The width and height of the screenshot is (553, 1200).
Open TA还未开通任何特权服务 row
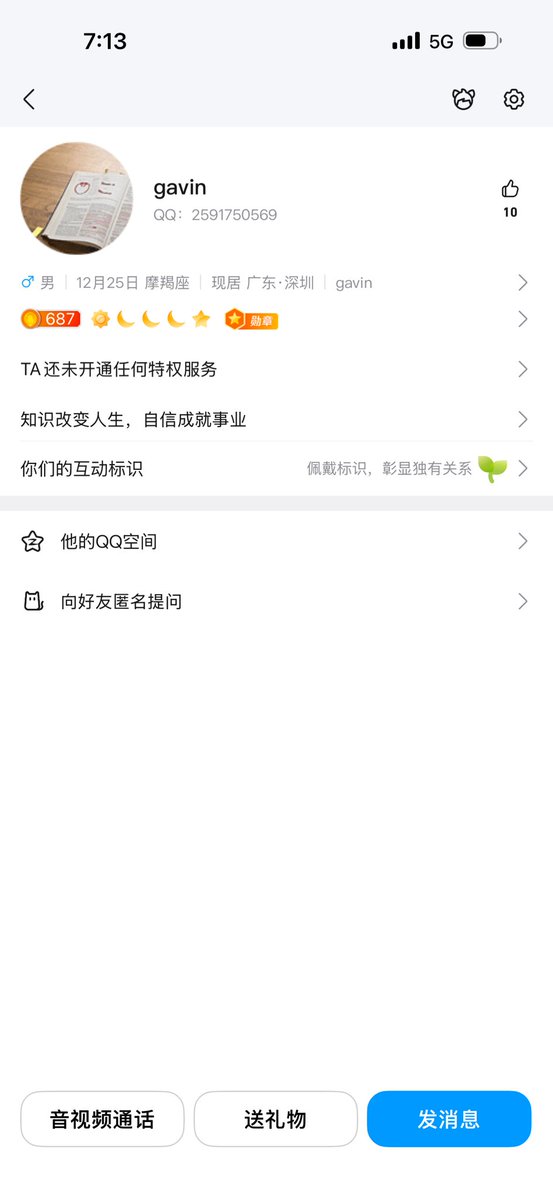(x=276, y=369)
